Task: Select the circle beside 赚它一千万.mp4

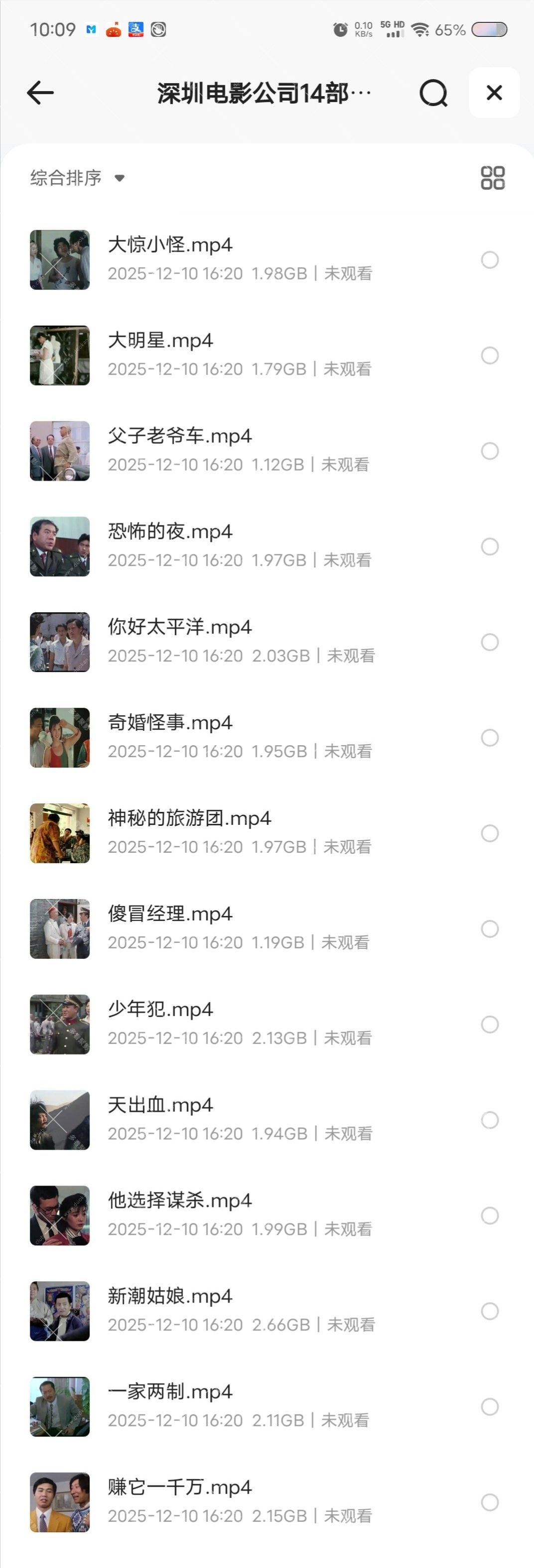Action: tap(490, 1502)
